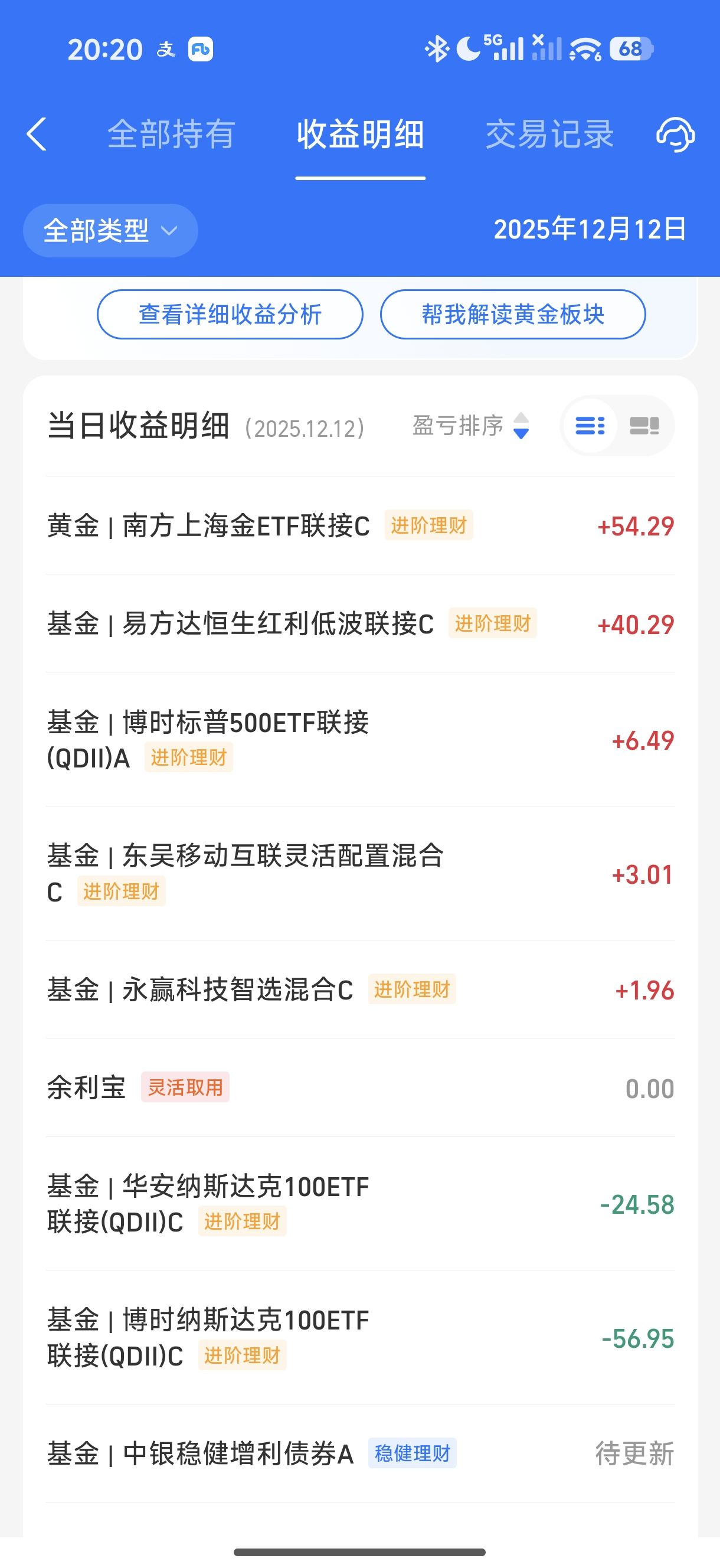Image resolution: width=720 pixels, height=1568 pixels.
Task: Switch to the 交易记录 tab
Action: point(549,134)
